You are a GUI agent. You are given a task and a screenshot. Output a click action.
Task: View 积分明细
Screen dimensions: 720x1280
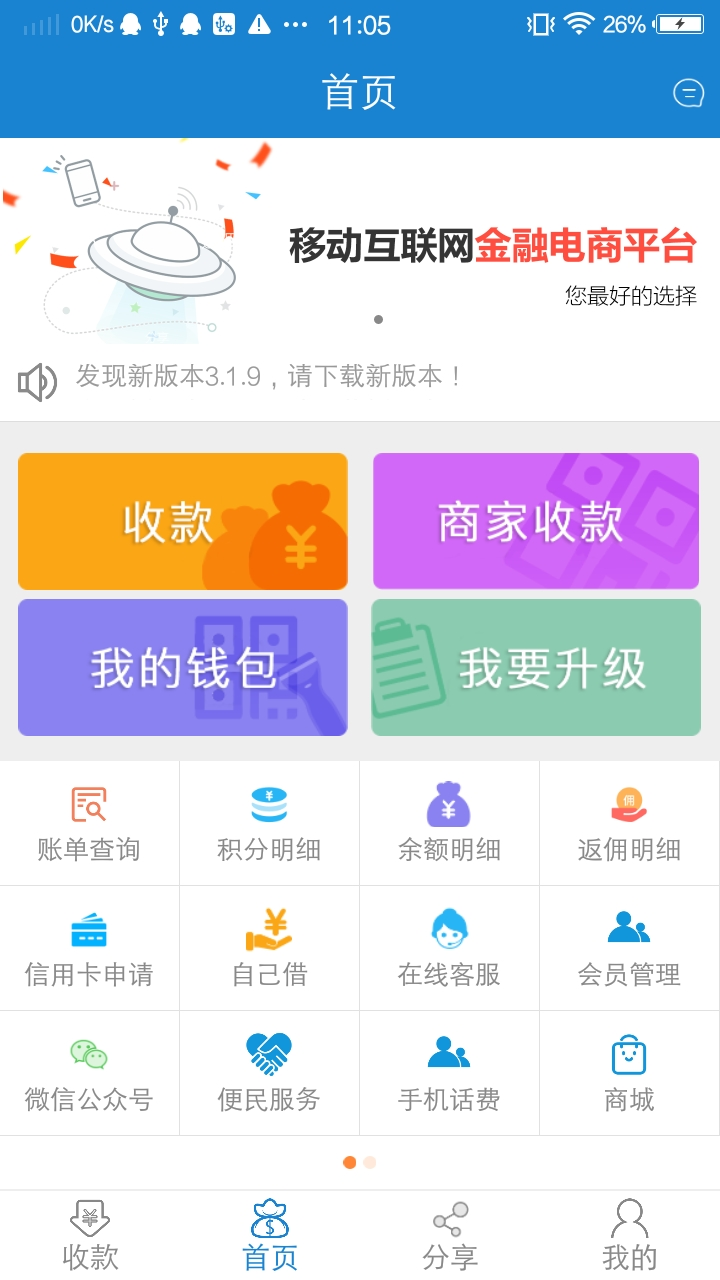(269, 824)
